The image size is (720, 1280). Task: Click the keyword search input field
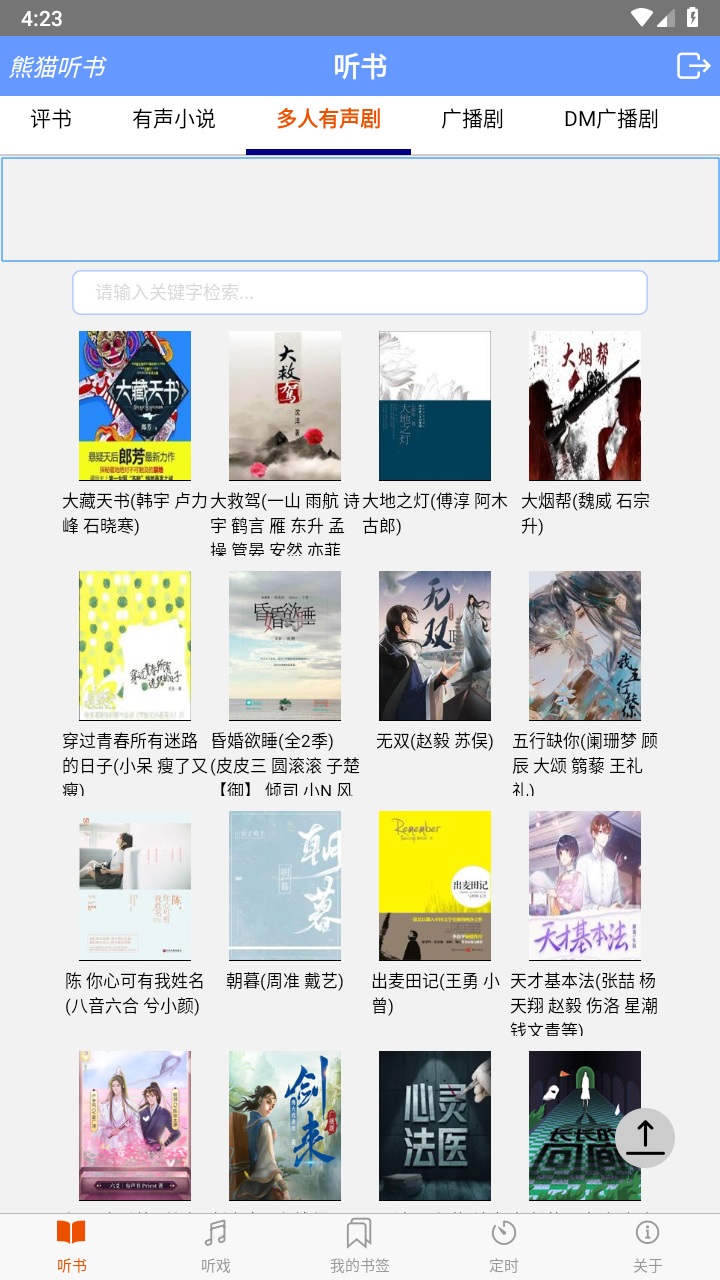point(360,292)
